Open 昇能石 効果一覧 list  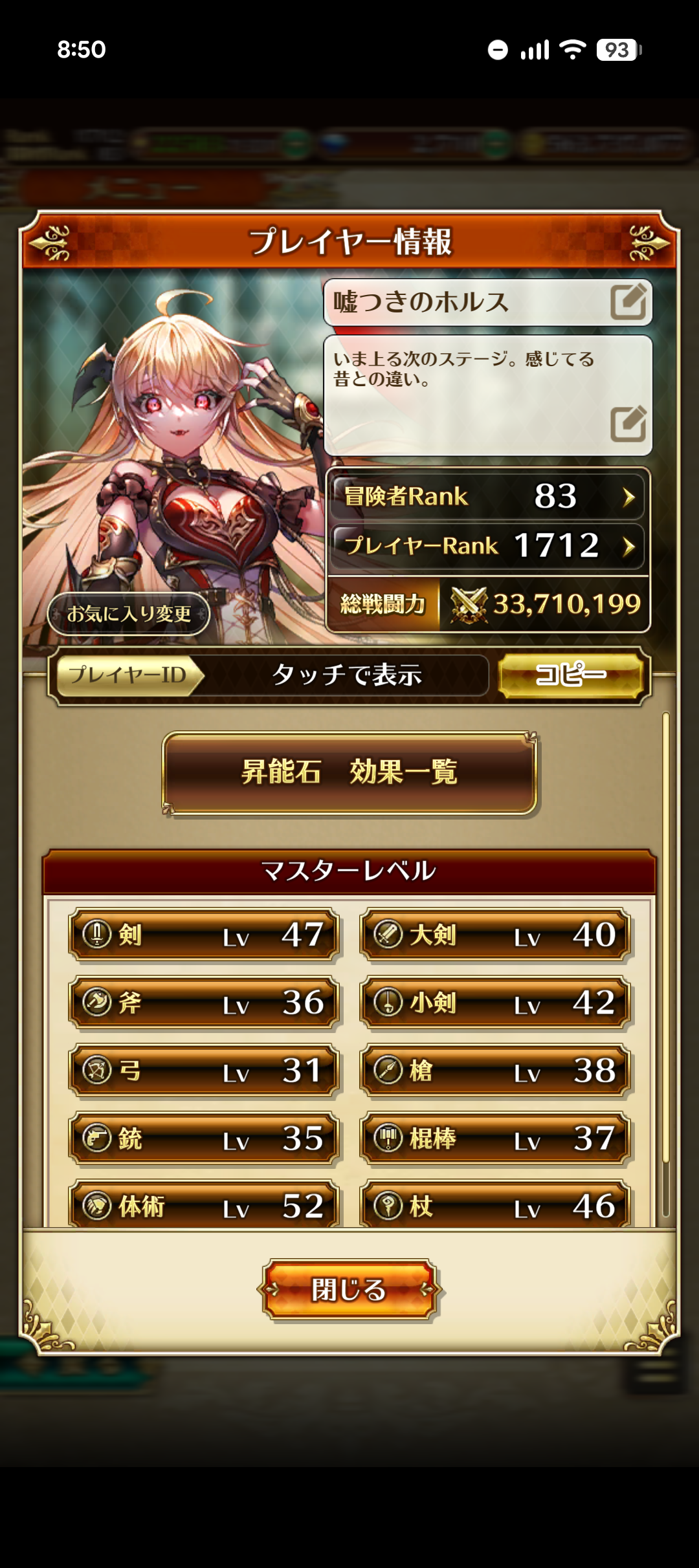(349, 772)
